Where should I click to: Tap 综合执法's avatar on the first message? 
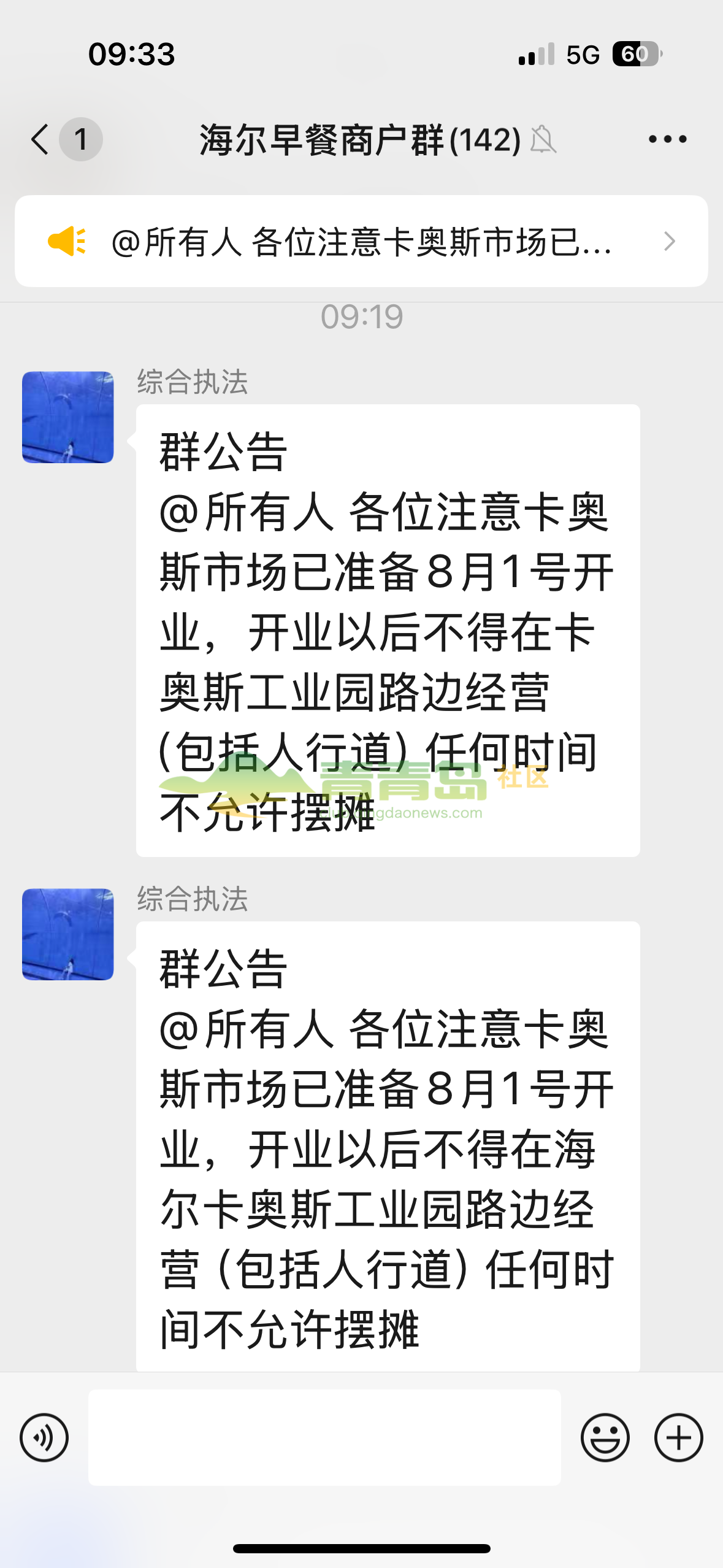pyautogui.click(x=67, y=417)
